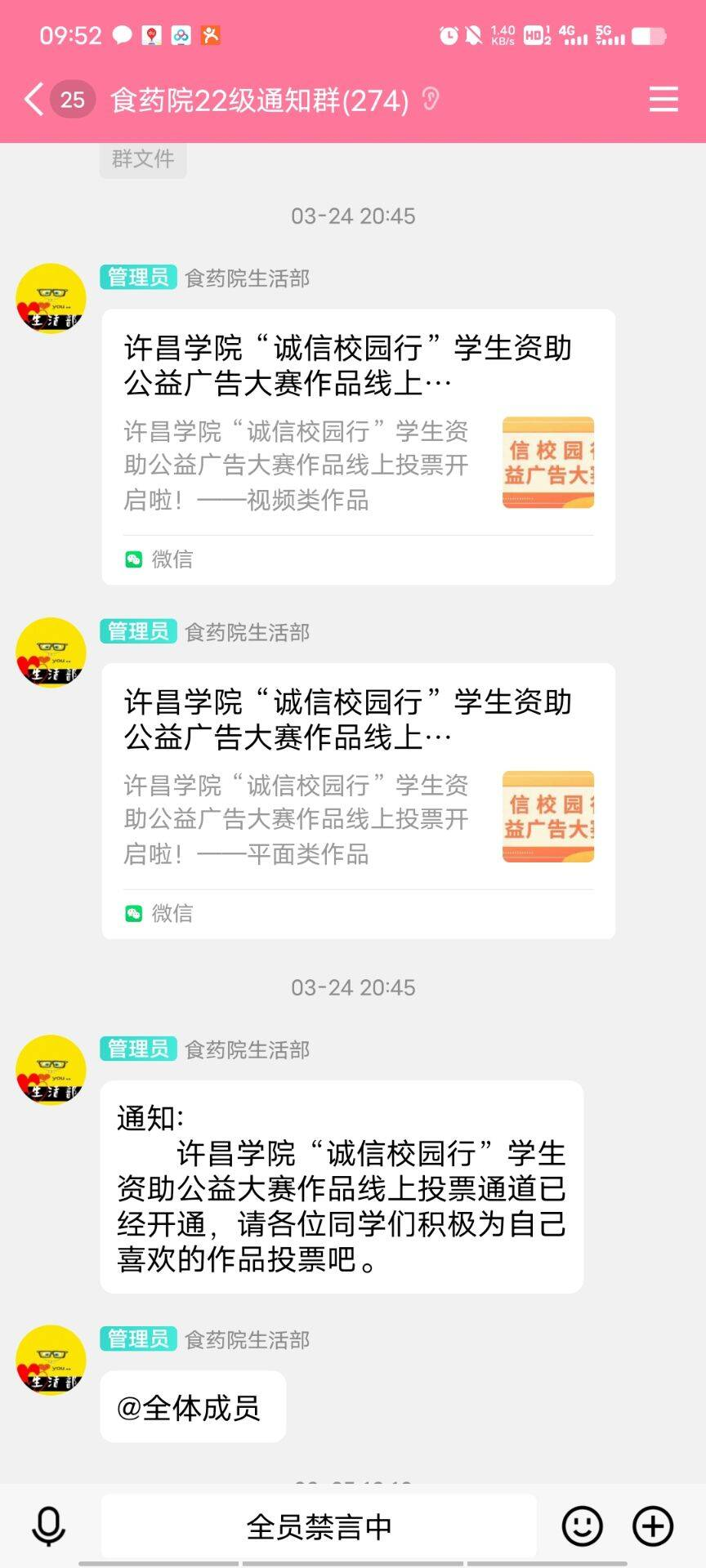Tap the voice input microphone icon
The width and height of the screenshot is (706, 1568).
coord(48,1526)
